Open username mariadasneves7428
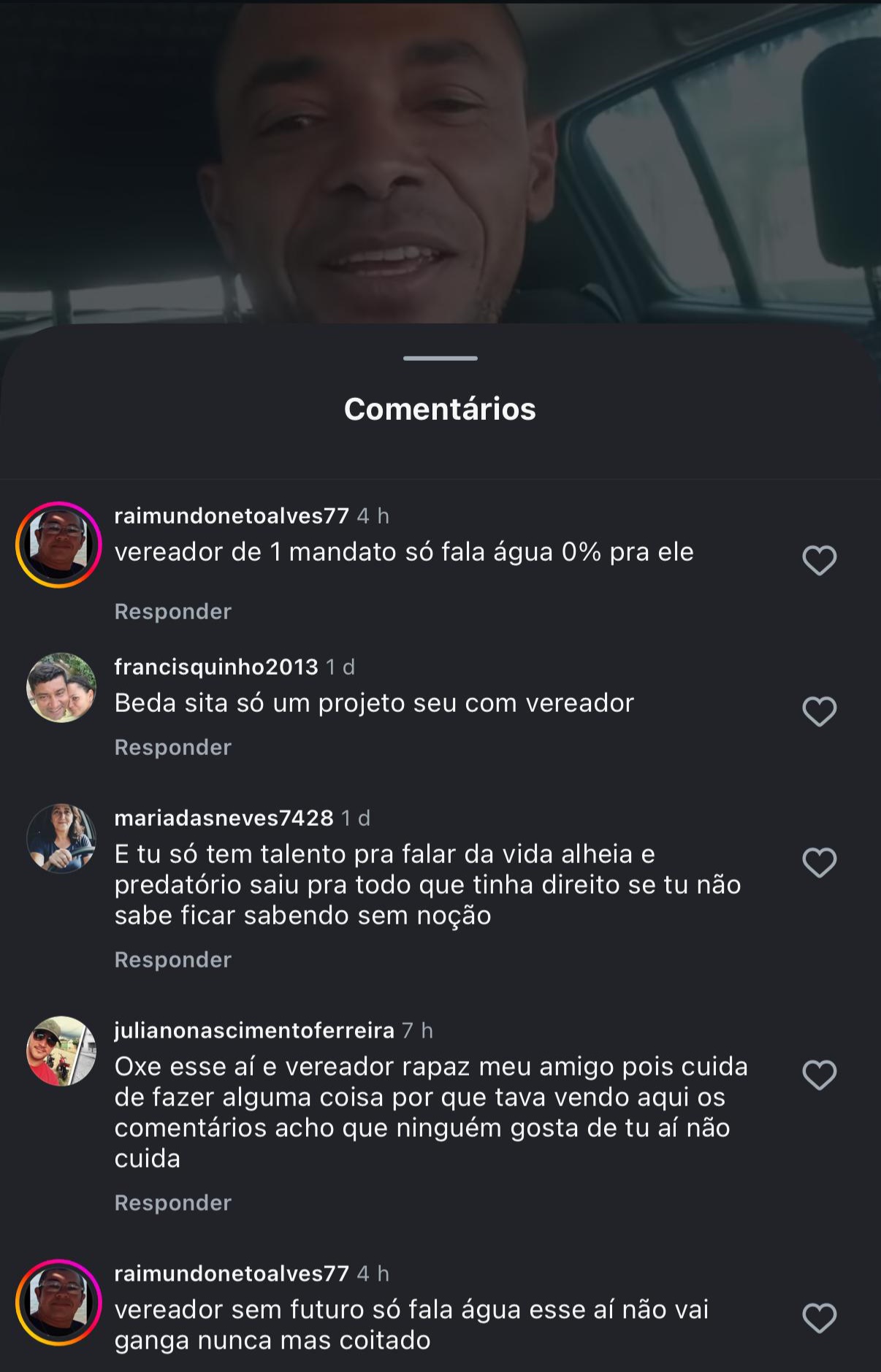Image resolution: width=881 pixels, height=1372 pixels. click(224, 818)
